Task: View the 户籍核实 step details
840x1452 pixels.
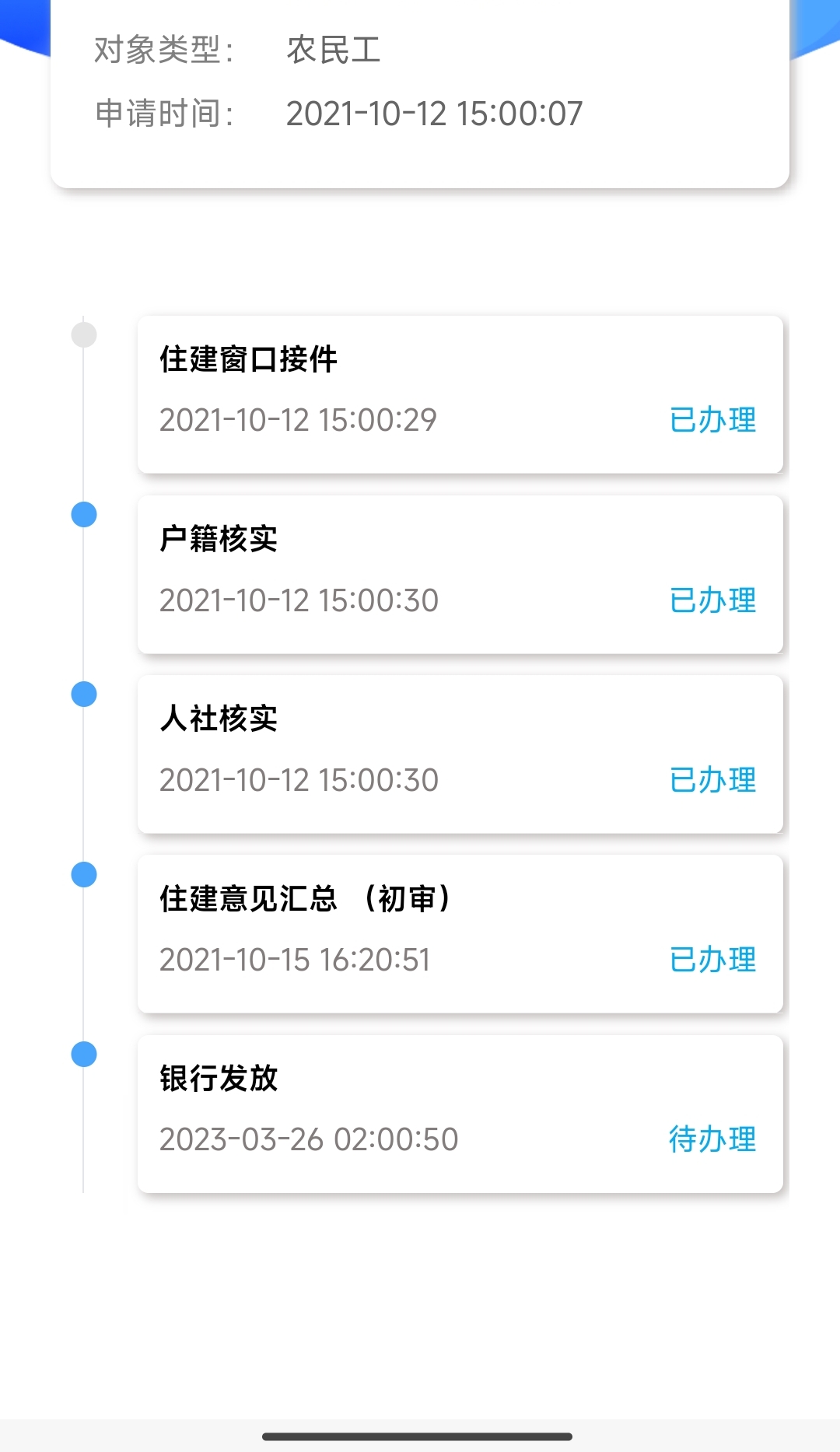Action: (x=459, y=574)
